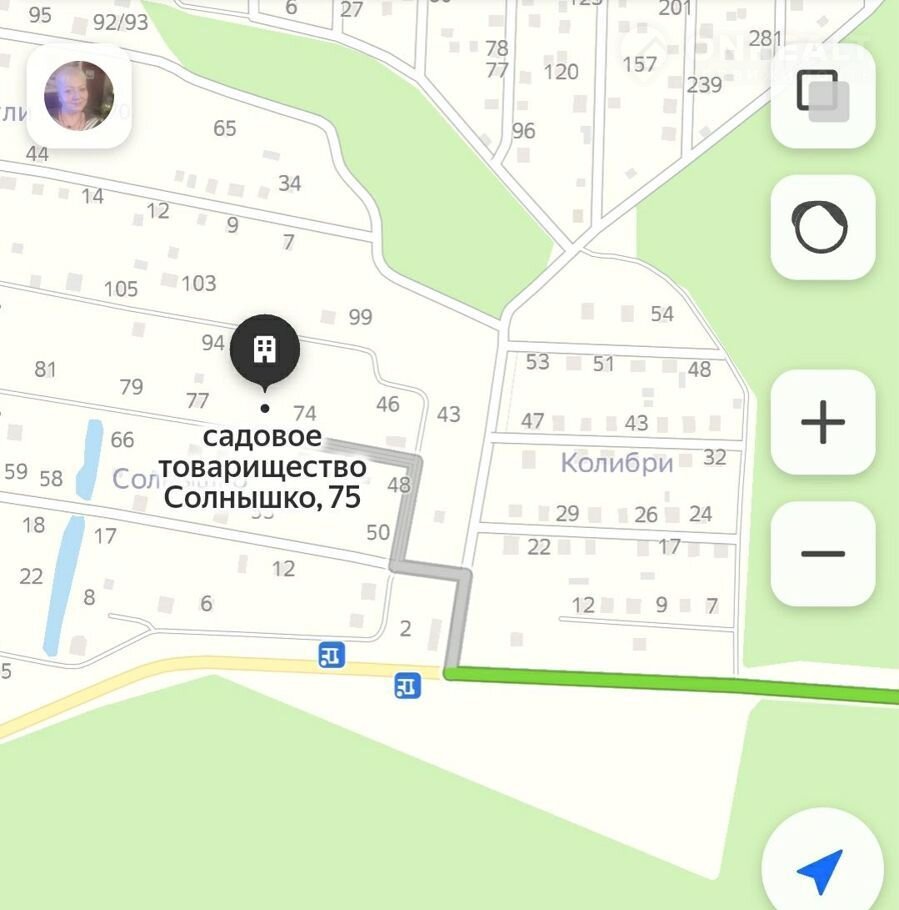Select the right bus stop marker
The image size is (899, 910).
(407, 686)
